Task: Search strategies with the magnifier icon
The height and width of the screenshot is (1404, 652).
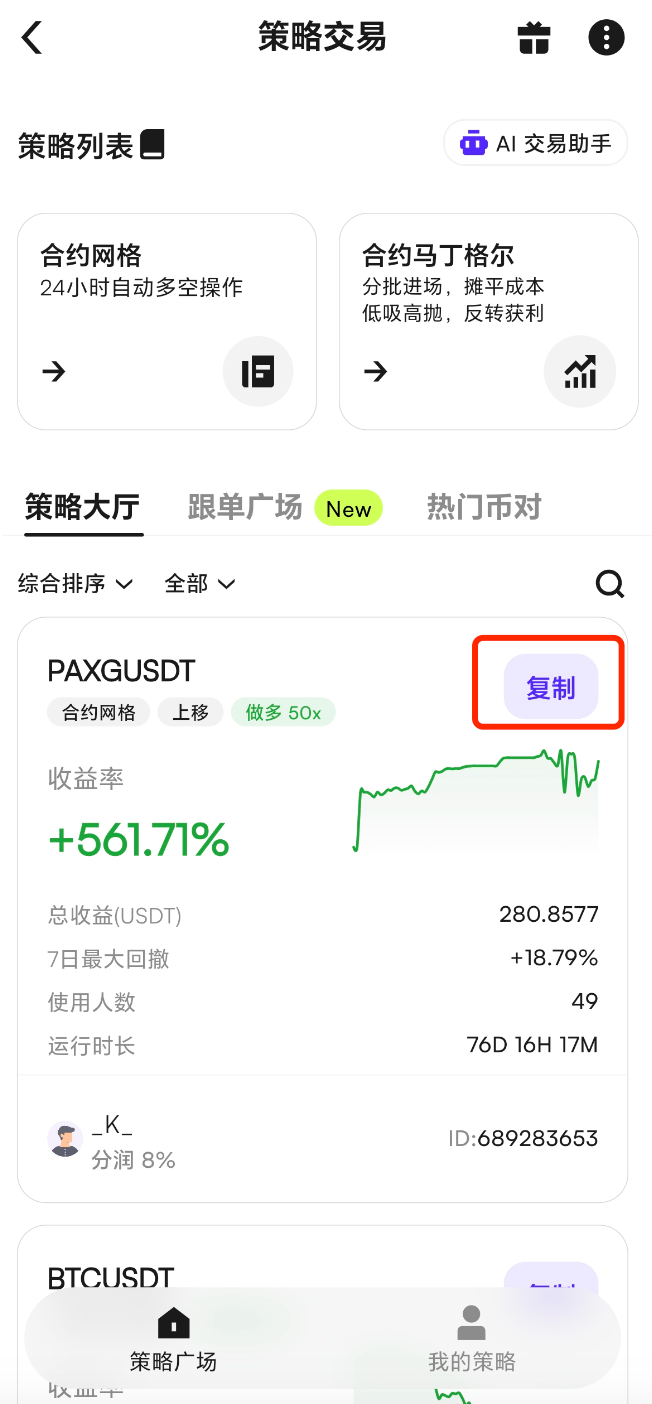Action: pos(610,584)
